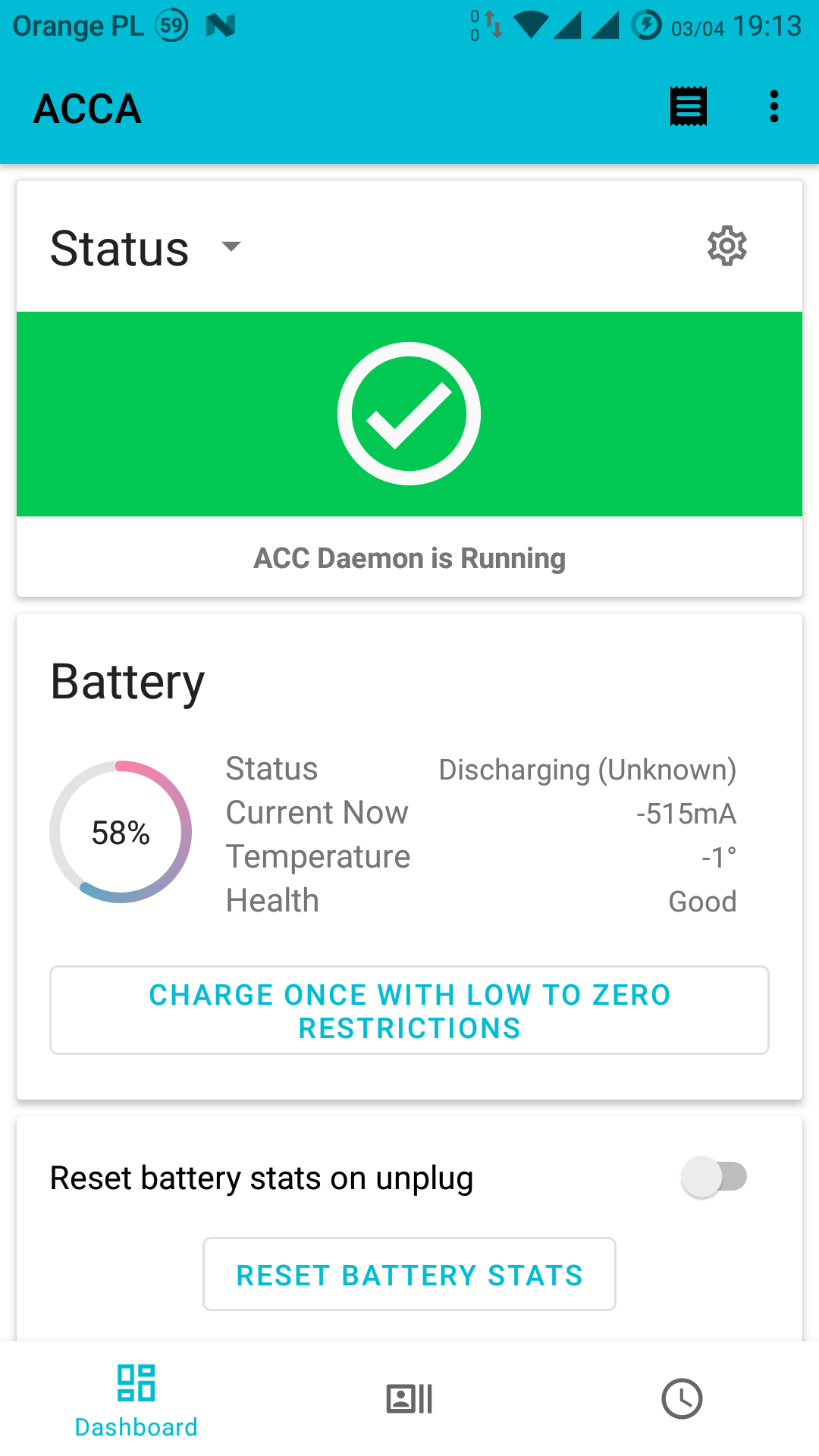Open the Schedules clock icon at bottom right

click(682, 1399)
